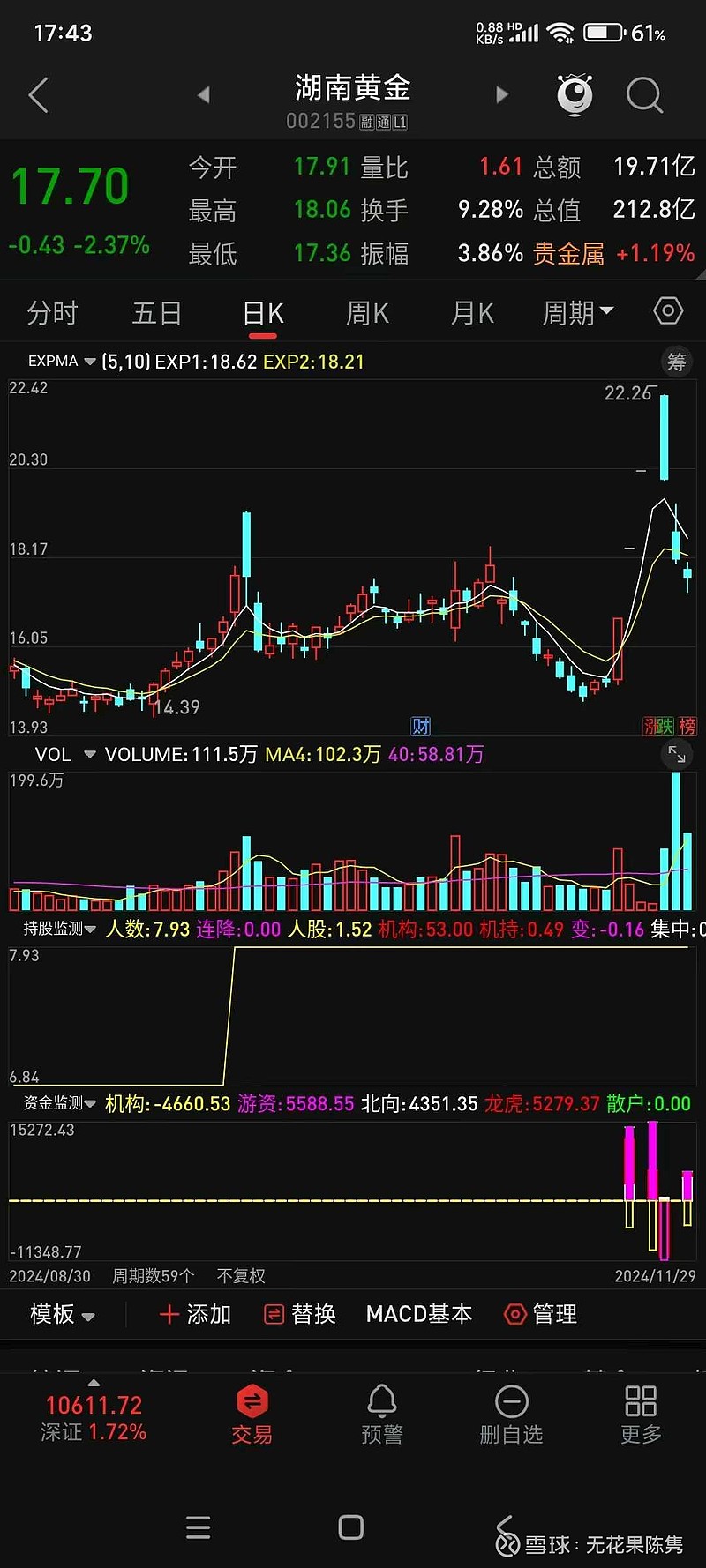Show the 月K chart
The image size is (706, 1568).
tap(472, 313)
